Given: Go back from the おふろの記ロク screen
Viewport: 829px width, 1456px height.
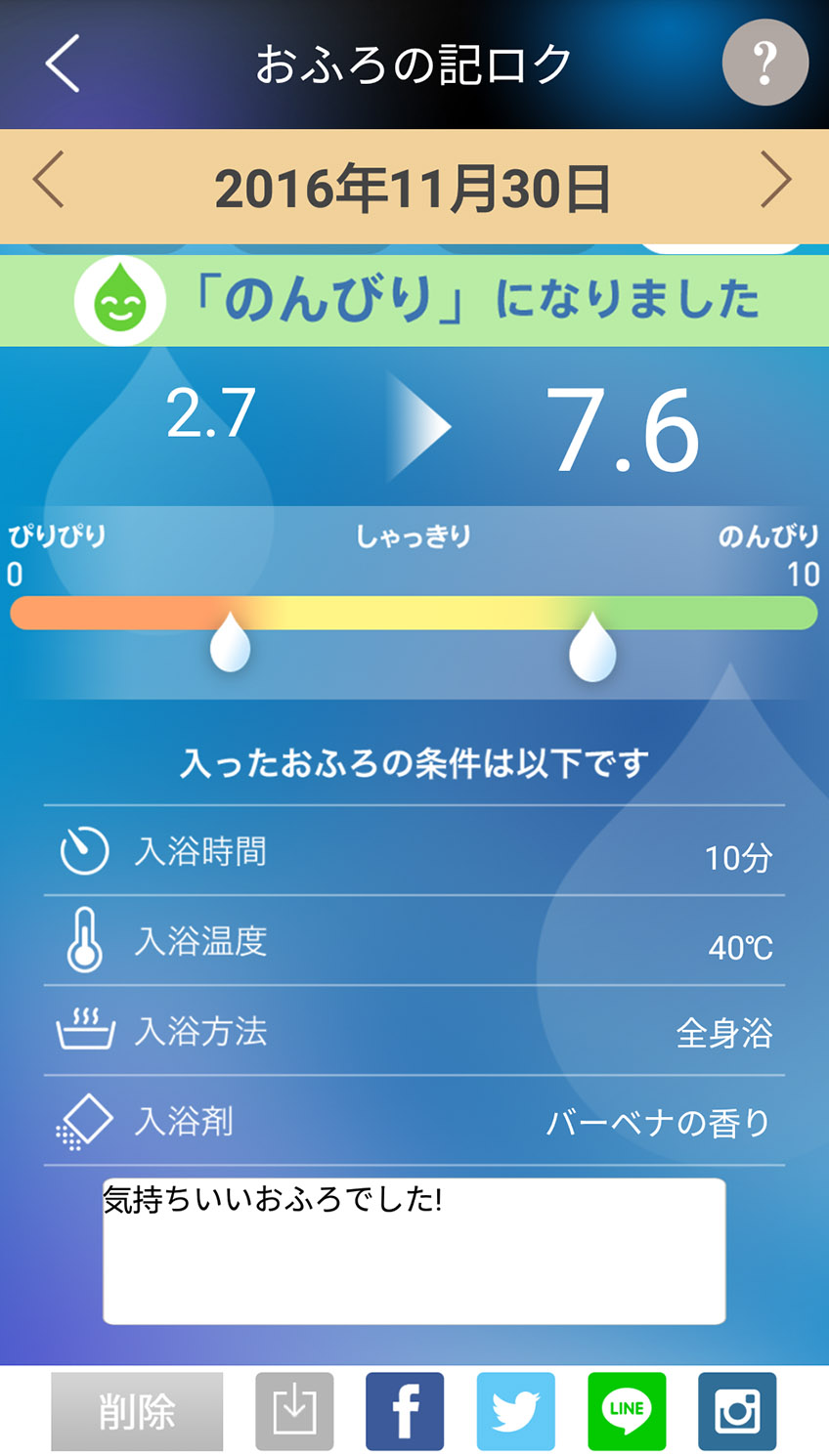Looking at the screenshot, I should [x=63, y=64].
